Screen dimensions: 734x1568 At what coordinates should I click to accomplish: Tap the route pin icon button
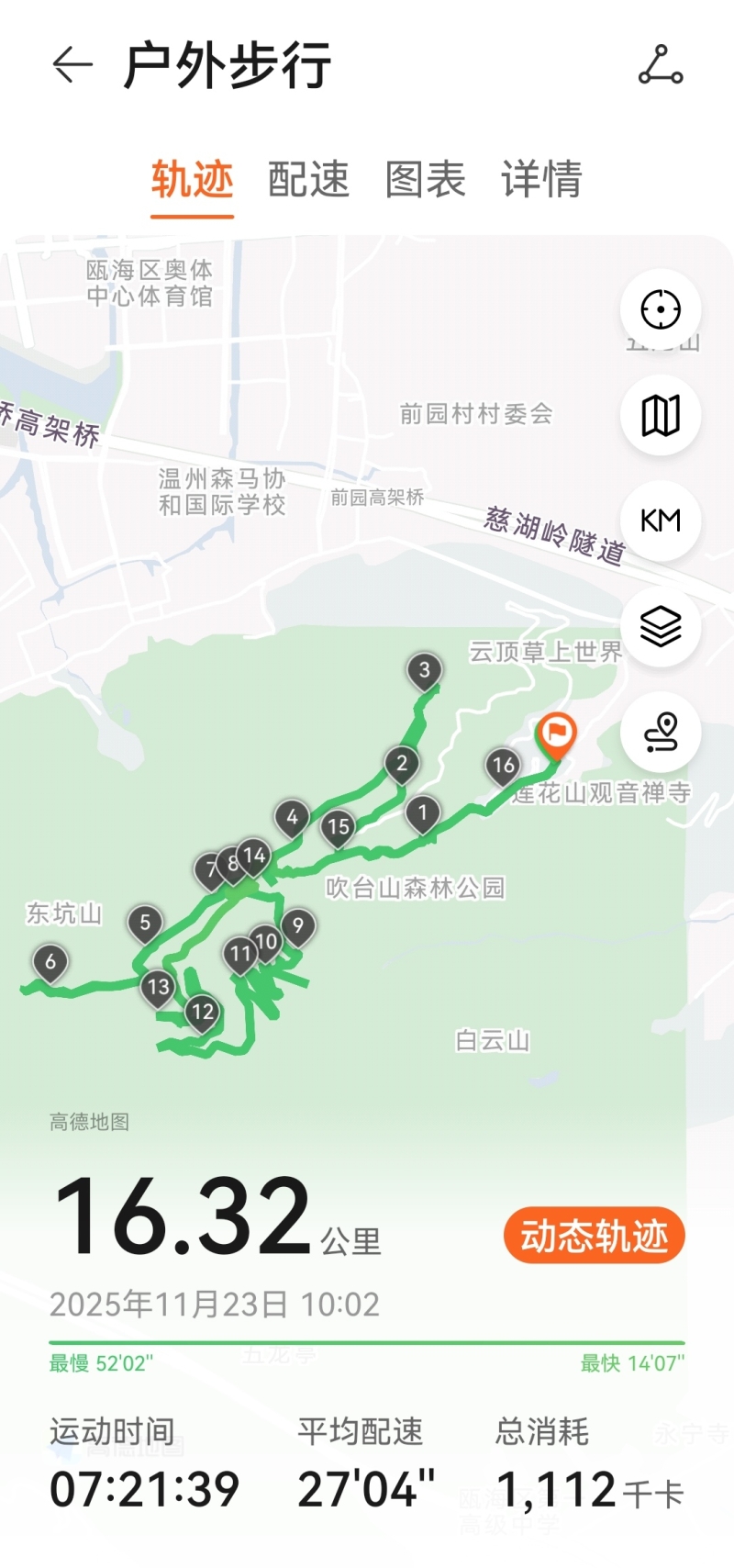661,733
